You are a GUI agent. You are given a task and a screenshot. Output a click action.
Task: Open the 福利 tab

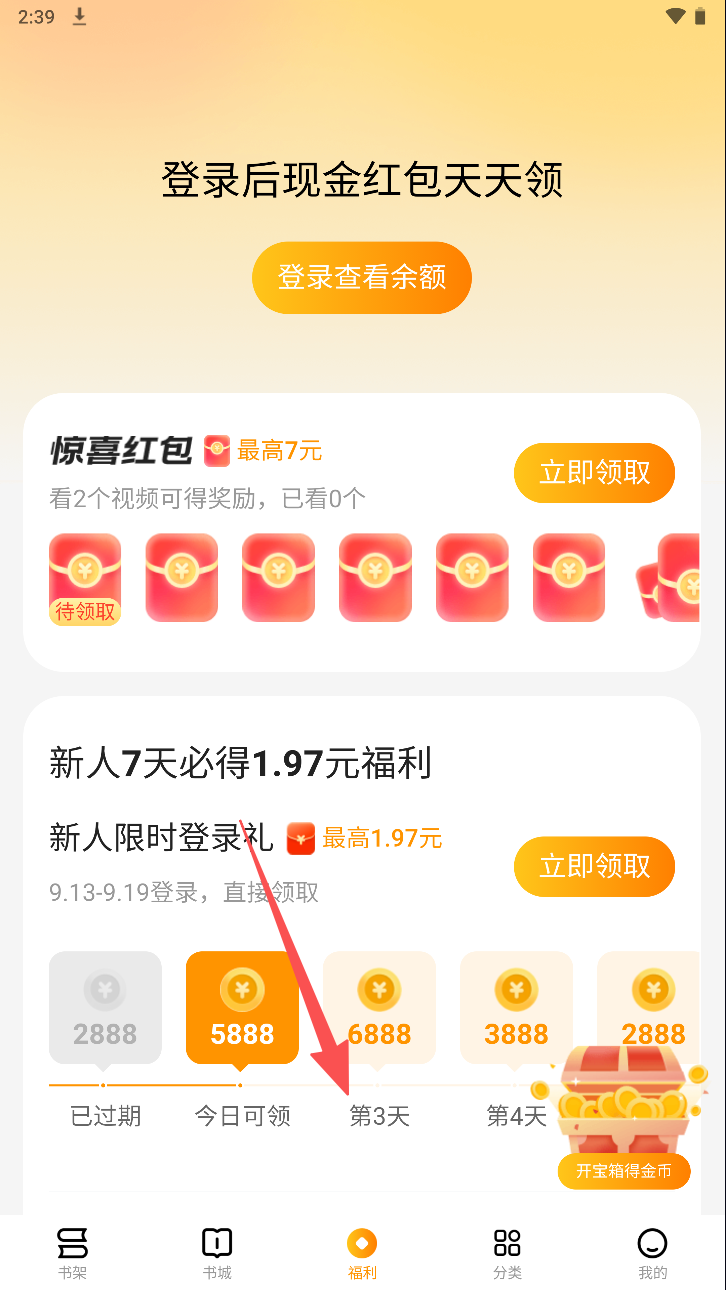[362, 1252]
